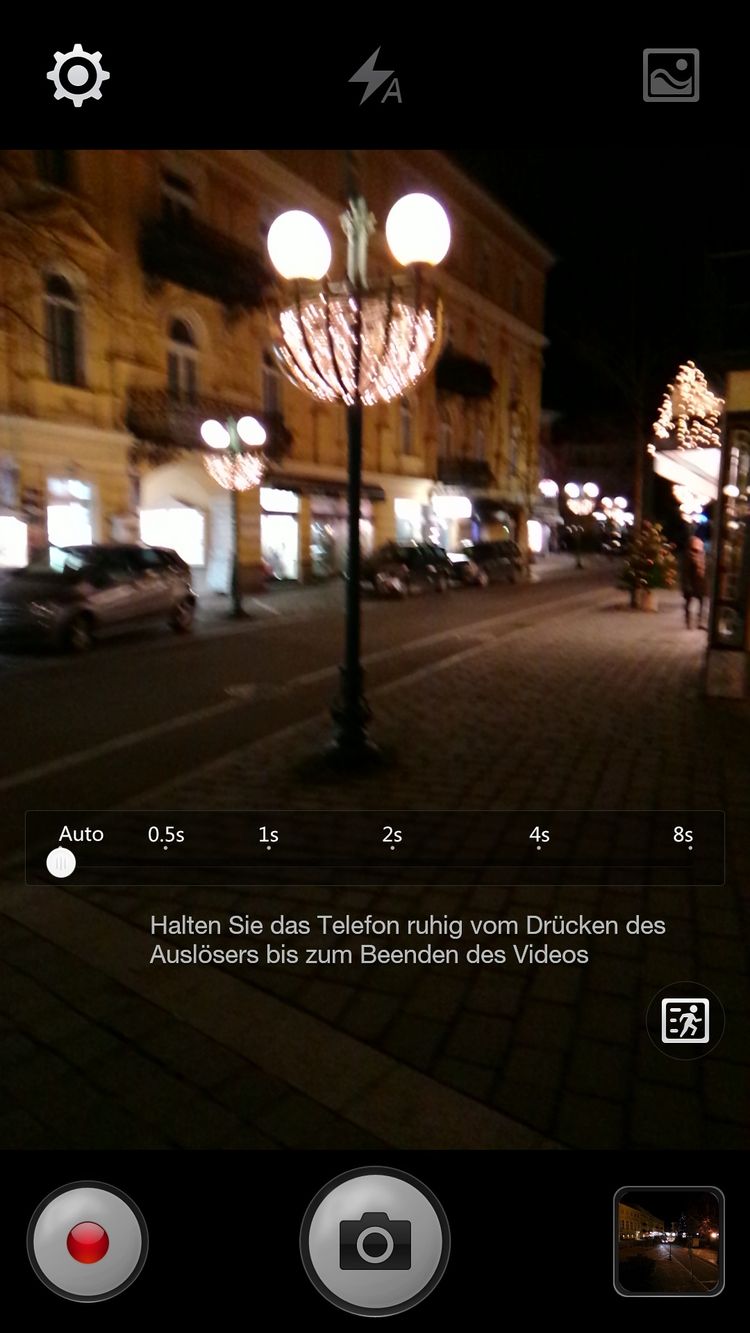Open the last captured photo thumbnail

tap(668, 1241)
